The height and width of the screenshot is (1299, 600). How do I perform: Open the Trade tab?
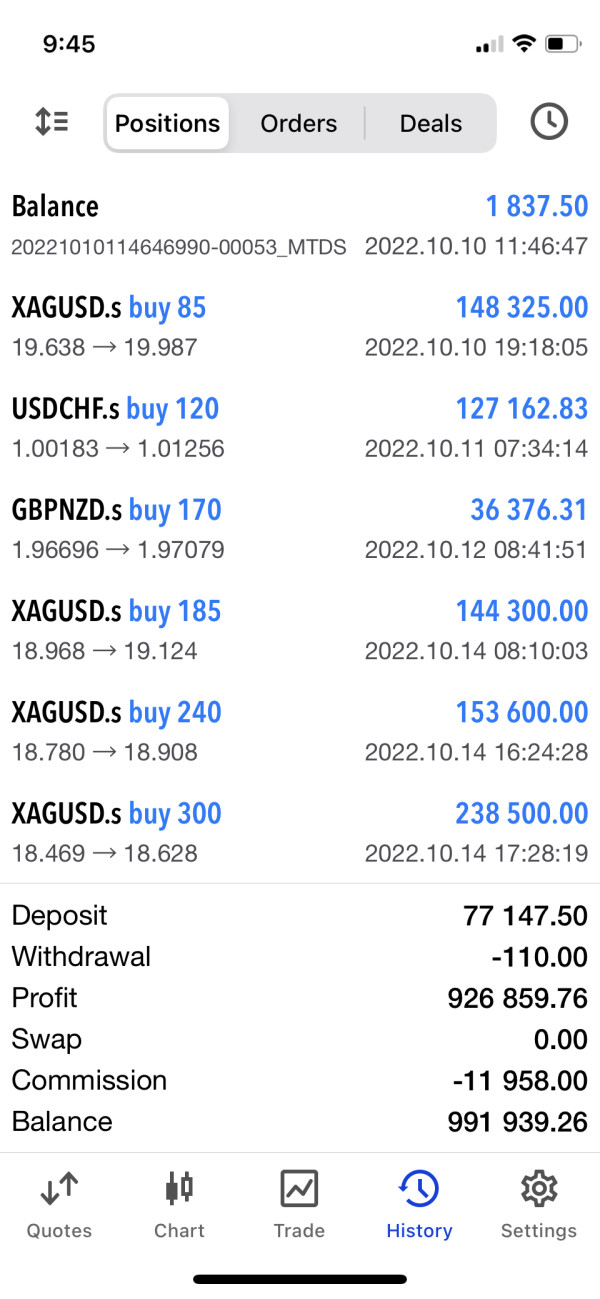299,1204
